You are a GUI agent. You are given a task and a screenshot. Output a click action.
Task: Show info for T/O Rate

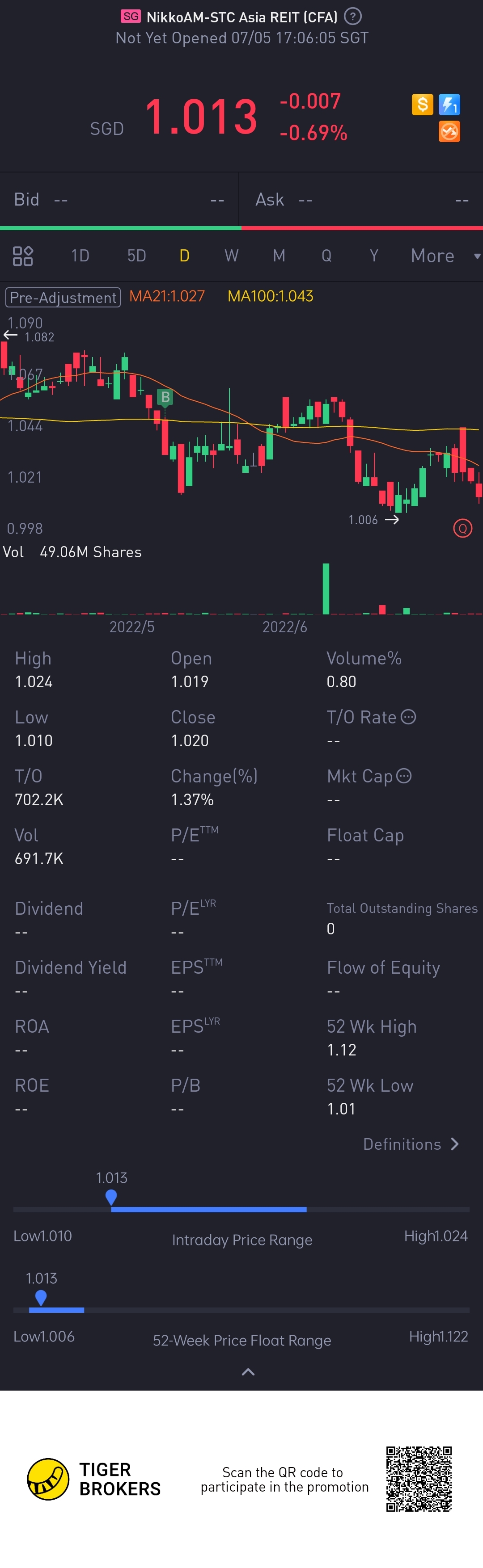(409, 717)
